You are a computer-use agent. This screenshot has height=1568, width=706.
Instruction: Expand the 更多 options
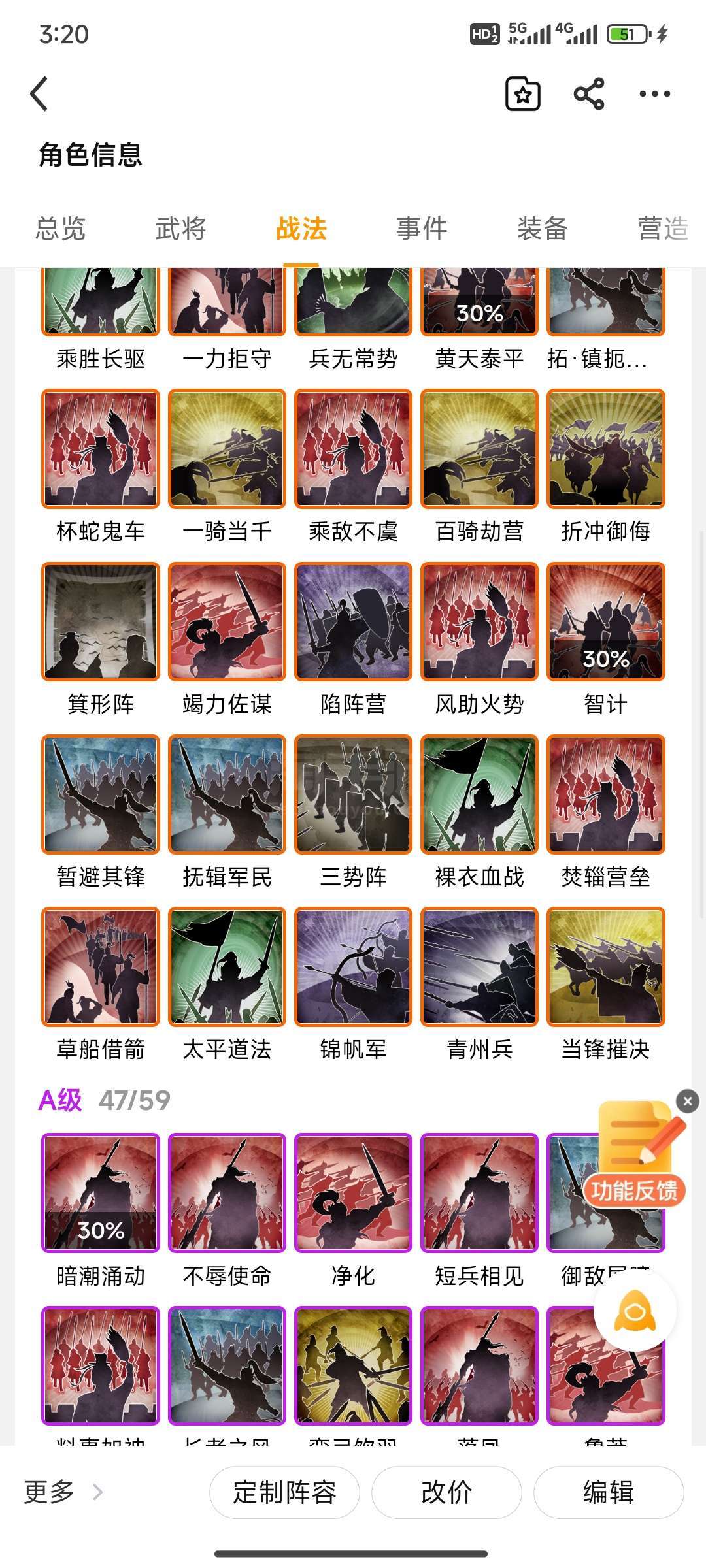point(63,1492)
